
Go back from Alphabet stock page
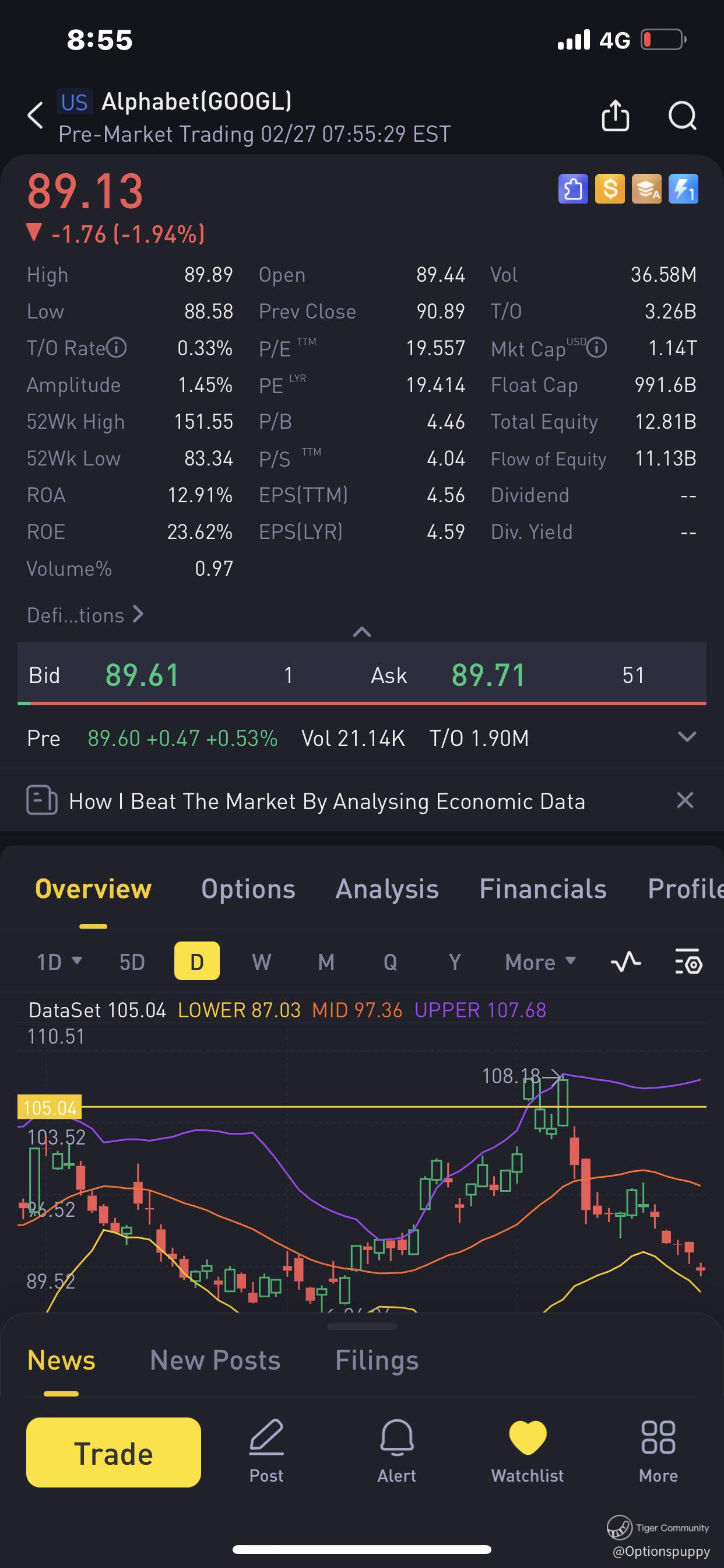click(x=36, y=115)
